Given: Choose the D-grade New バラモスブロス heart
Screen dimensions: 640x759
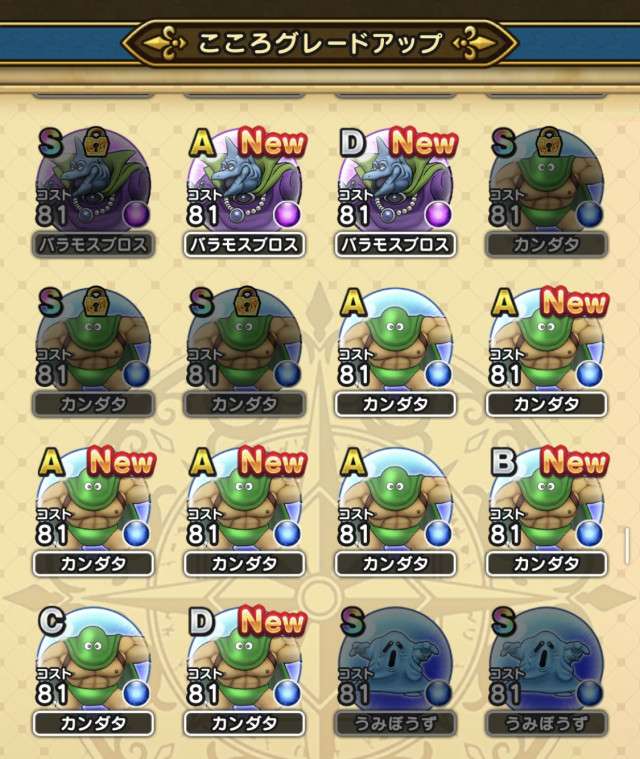Looking at the screenshot, I should coord(397,188).
